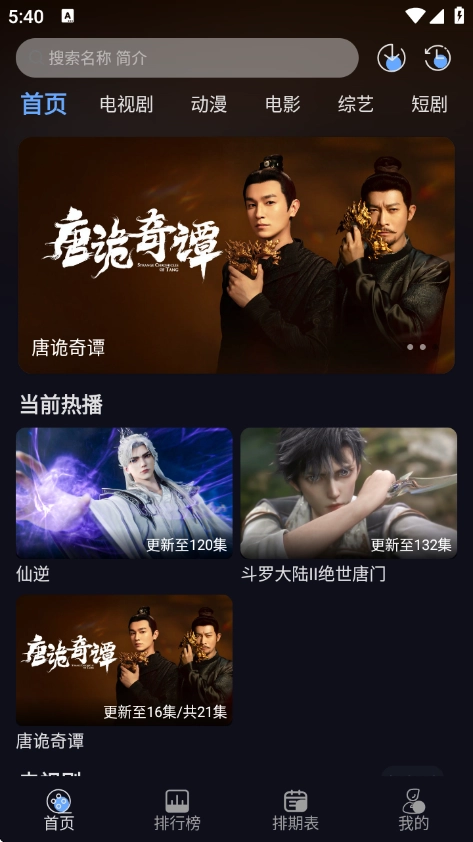The width and height of the screenshot is (473, 842).
Task: Open the 短剧 top tab
Action: tap(429, 104)
